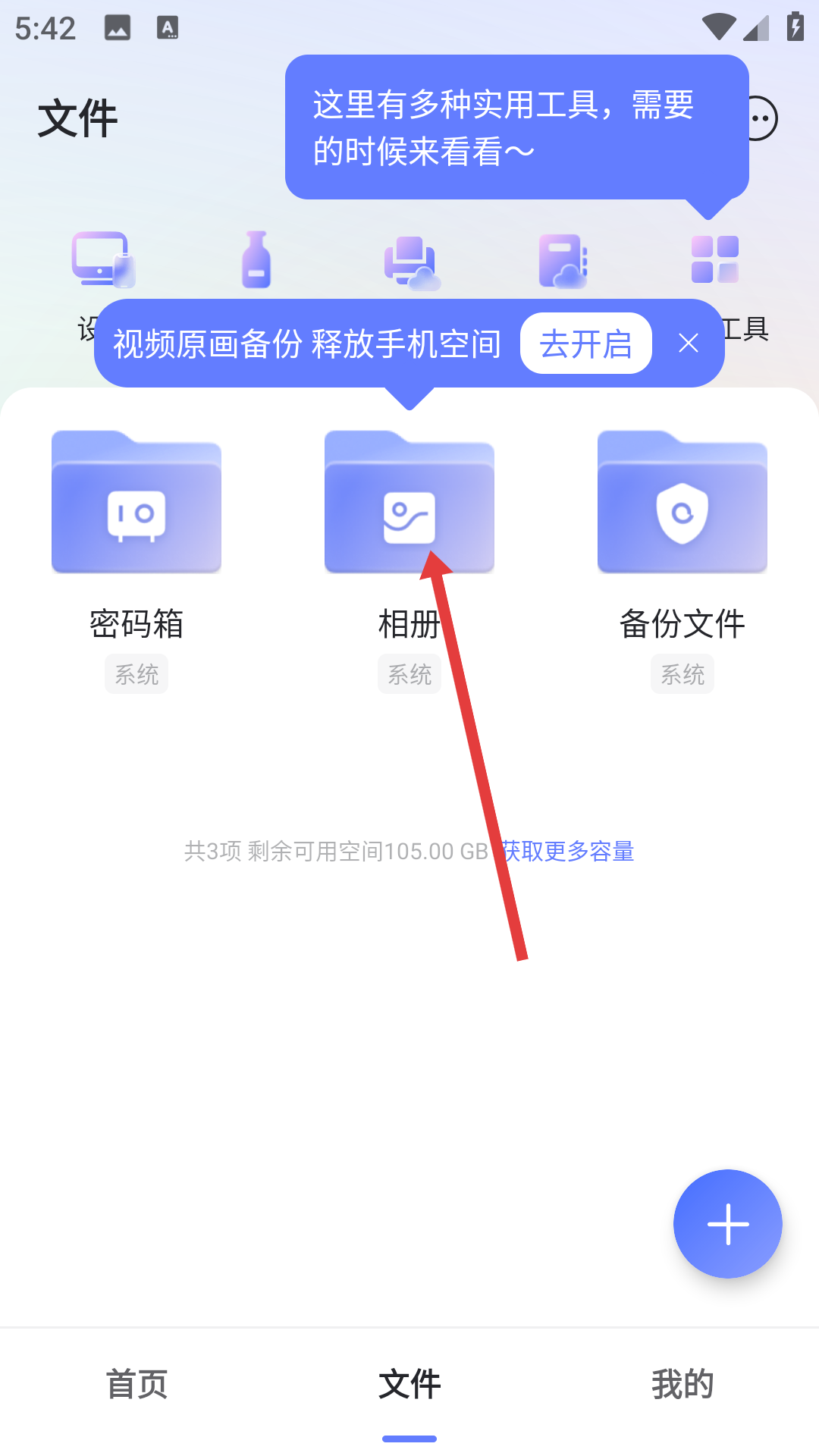Open the device and phone shortcut
Viewport: 819px width, 1456px height.
(x=104, y=259)
